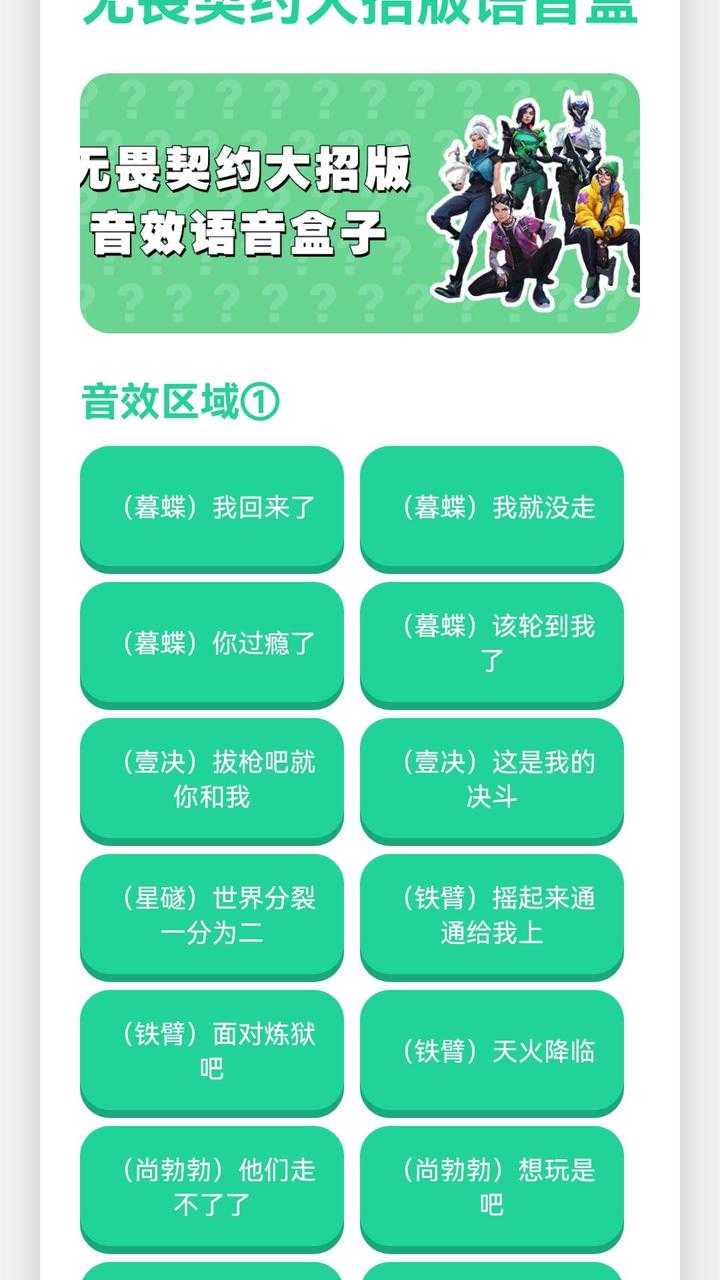Select (尚勃勃) 想玩是吧 voice button
Image resolution: width=720 pixels, height=1280 pixels.
click(492, 1187)
